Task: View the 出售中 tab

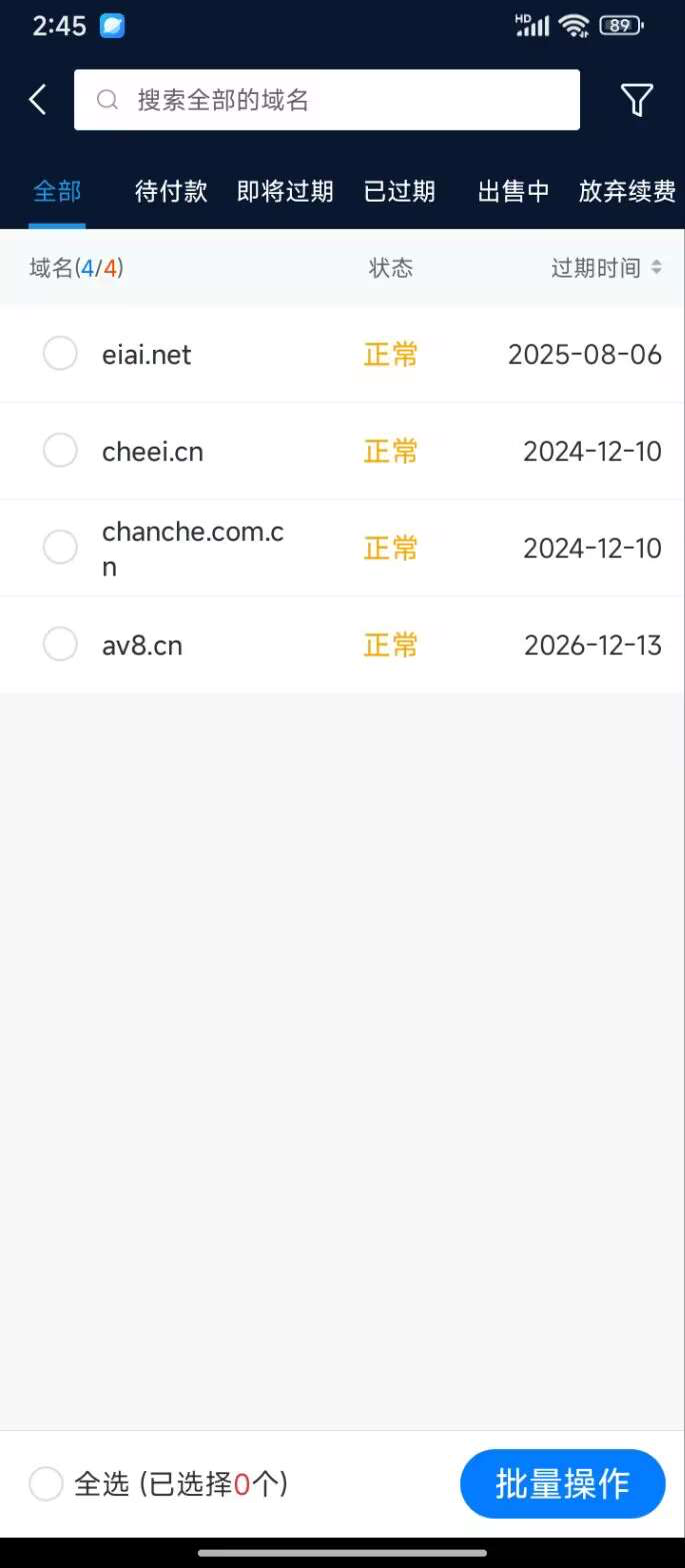Action: (513, 191)
